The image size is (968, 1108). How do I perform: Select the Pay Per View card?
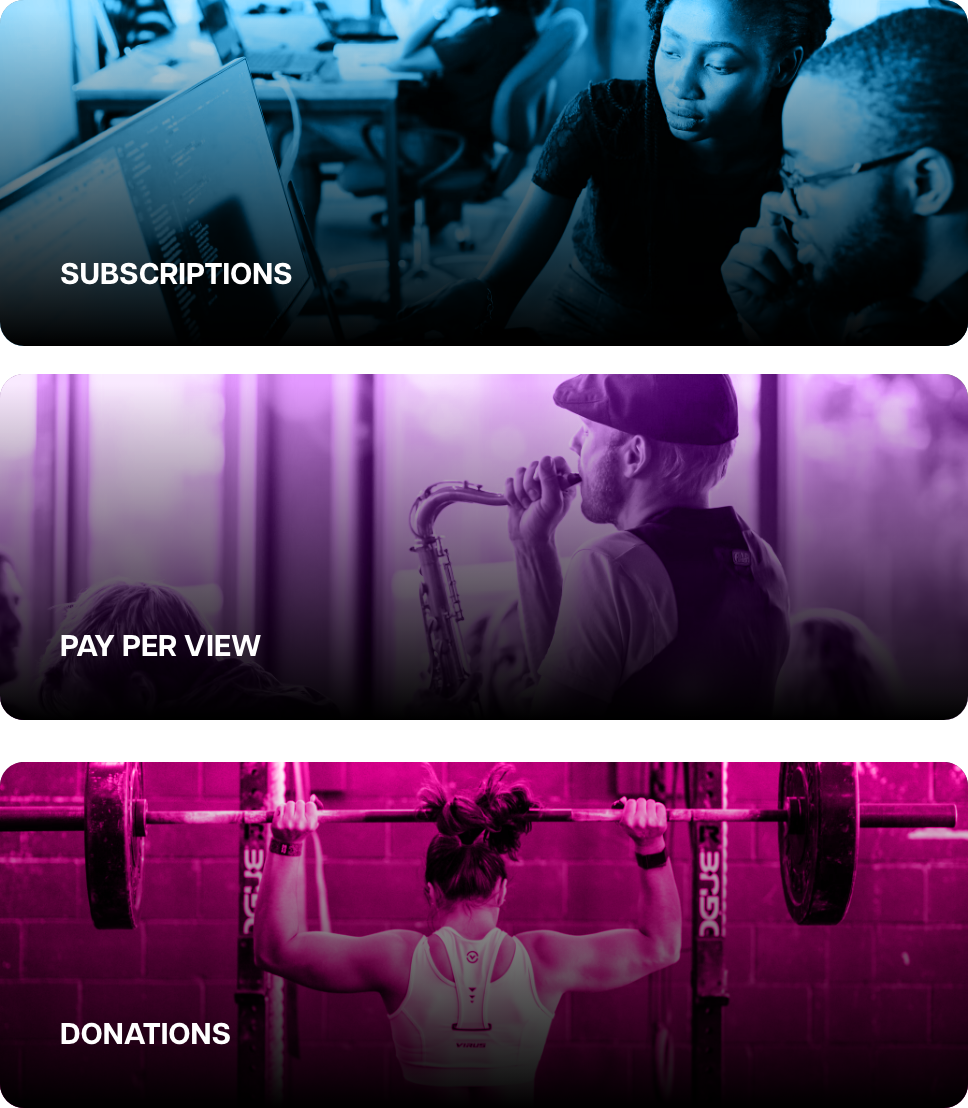(483, 547)
